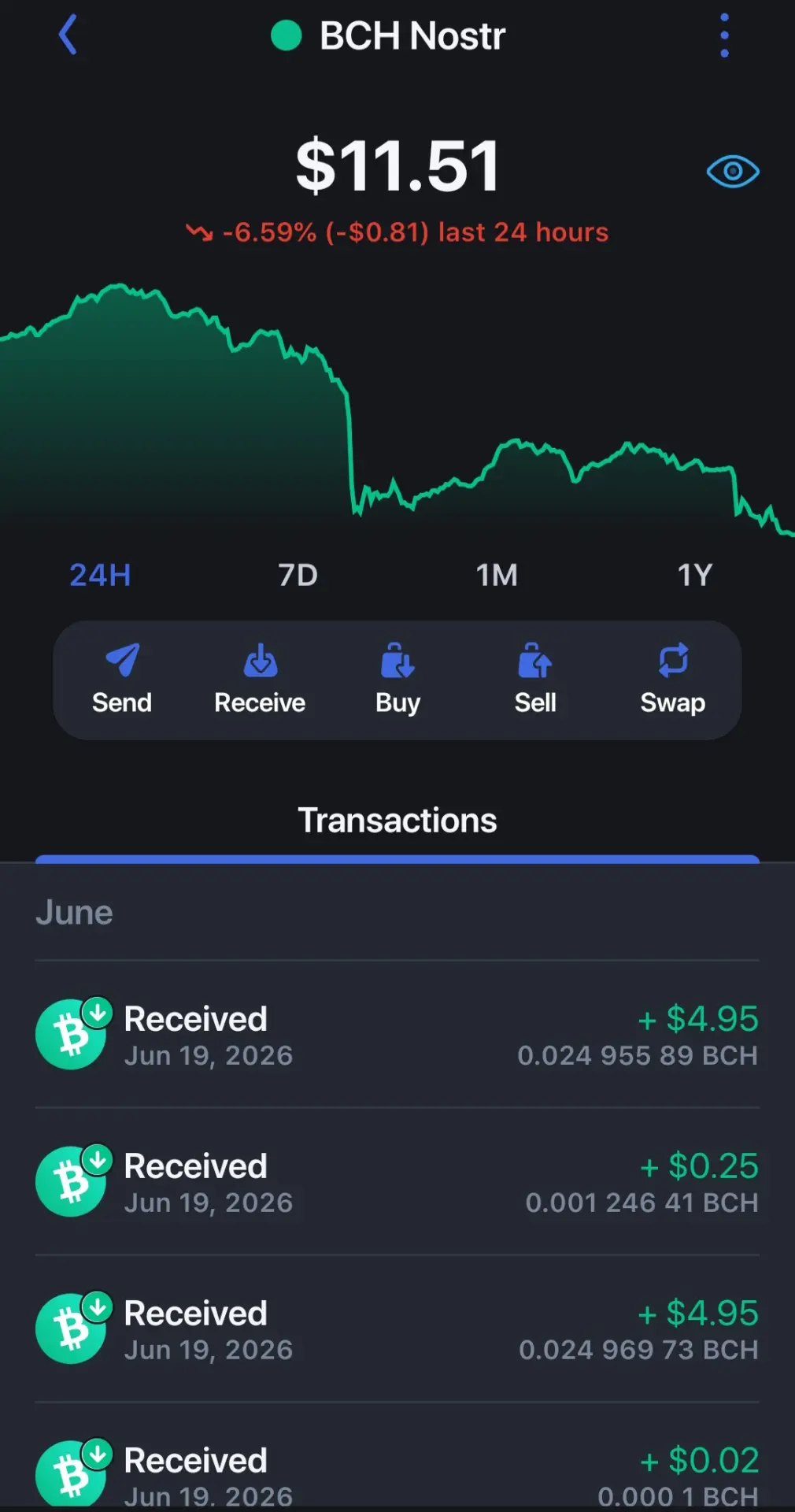
Task: Select the 24H chart range
Action: (100, 575)
